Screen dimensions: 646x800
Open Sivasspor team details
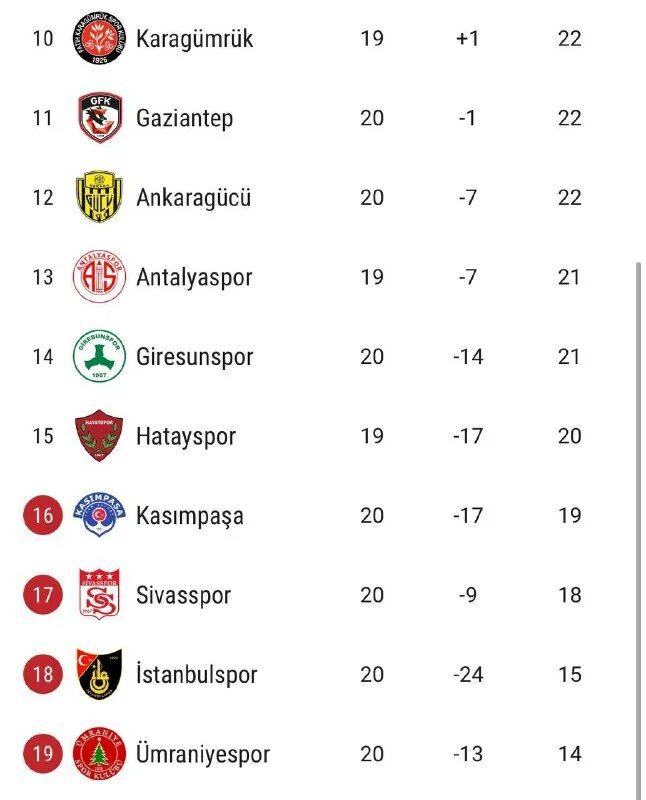pos(183,595)
